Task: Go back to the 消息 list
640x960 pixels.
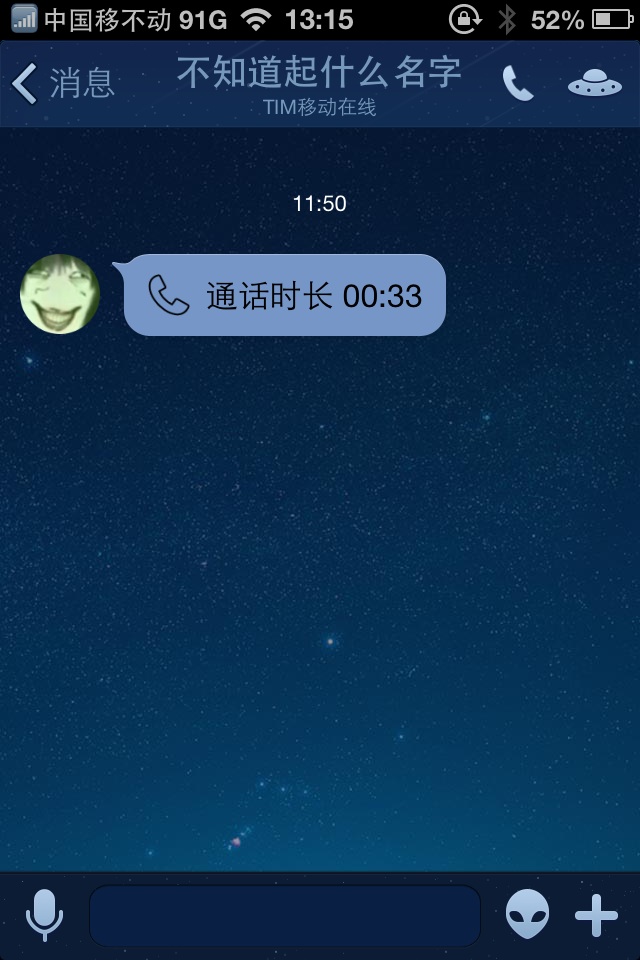Action: click(62, 84)
